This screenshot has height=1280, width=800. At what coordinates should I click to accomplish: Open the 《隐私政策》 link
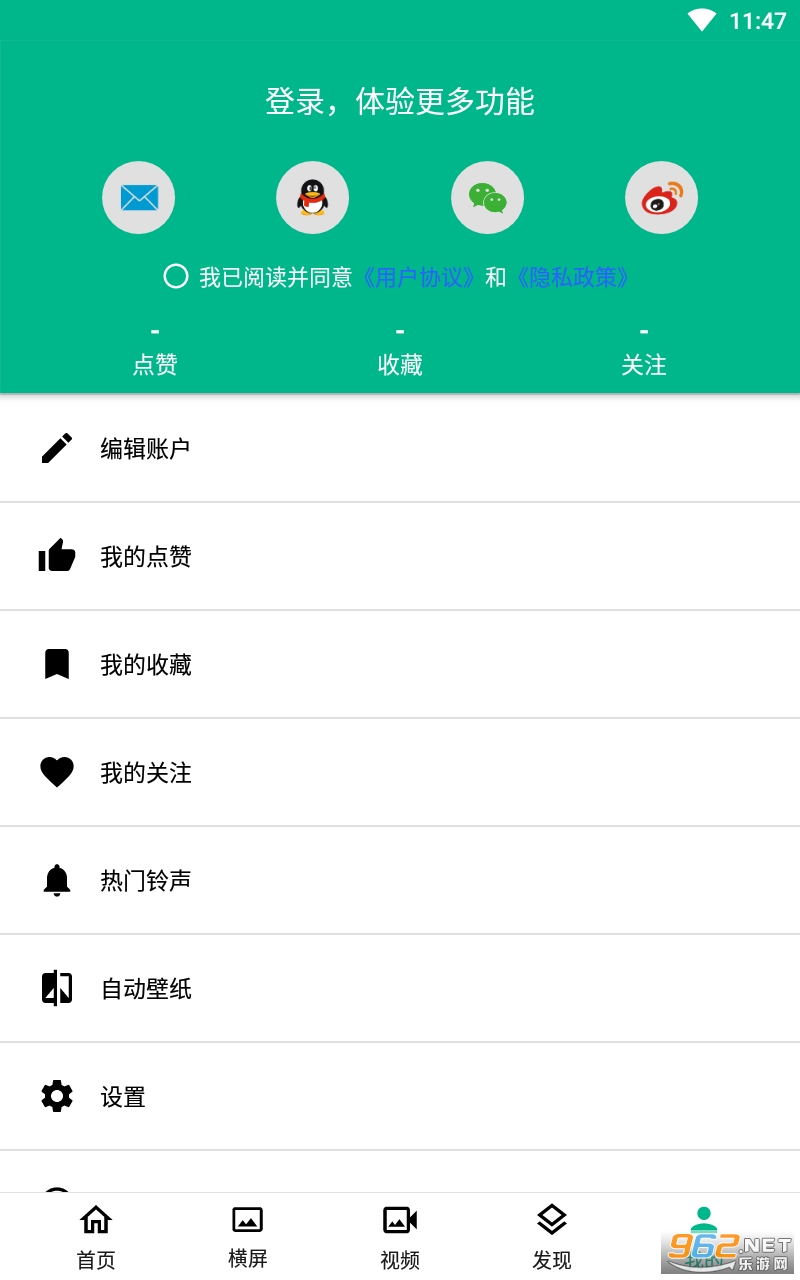pyautogui.click(x=572, y=277)
